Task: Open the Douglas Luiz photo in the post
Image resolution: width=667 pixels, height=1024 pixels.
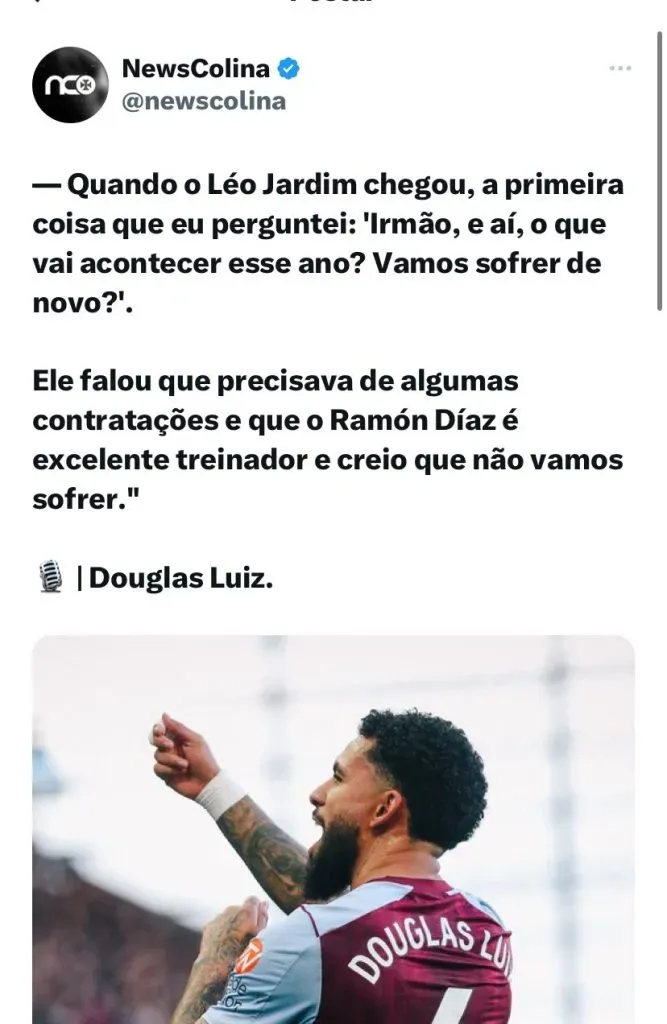Action: [333, 830]
